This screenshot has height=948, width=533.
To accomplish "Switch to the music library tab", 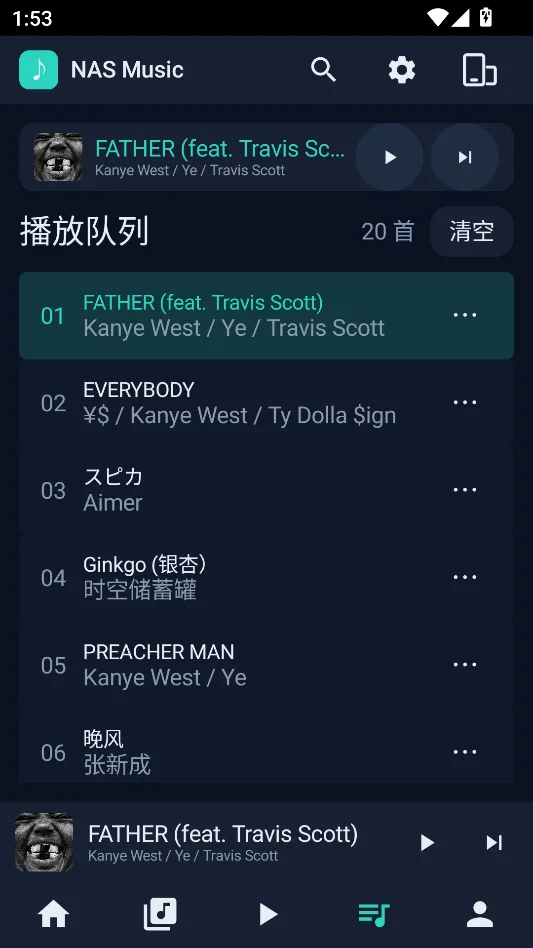I will pos(160,914).
